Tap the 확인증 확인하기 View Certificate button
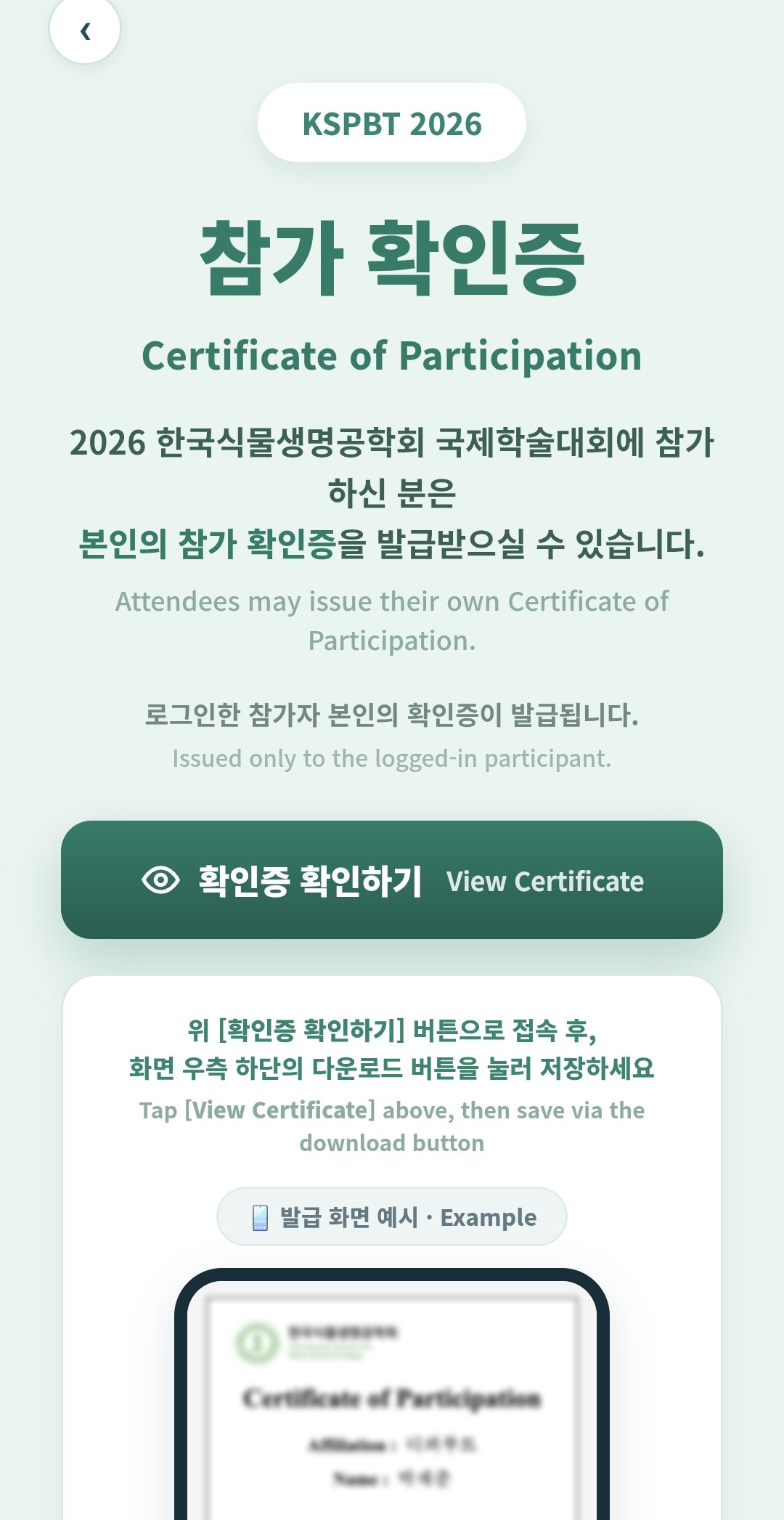Image resolution: width=784 pixels, height=1520 pixels. pyautogui.click(x=392, y=879)
